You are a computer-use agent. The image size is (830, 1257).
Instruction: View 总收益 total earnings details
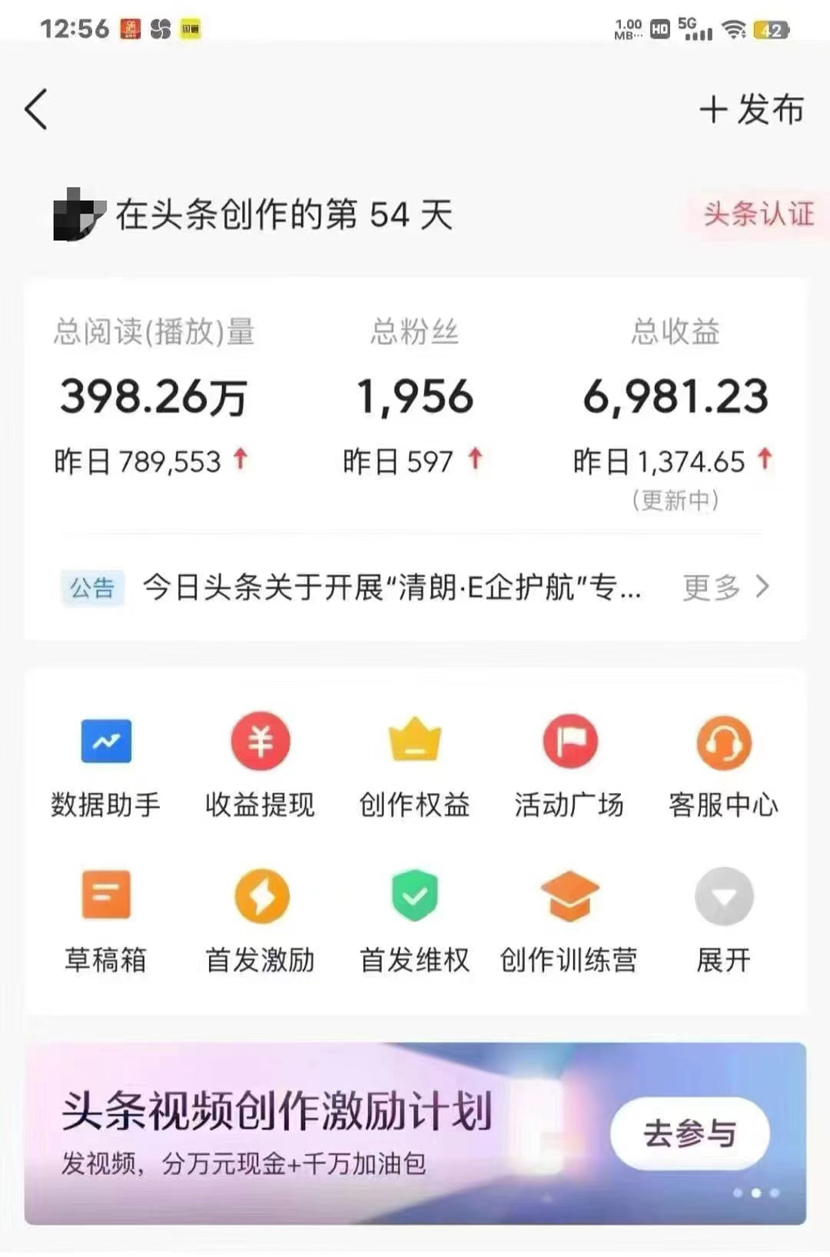[x=676, y=397]
